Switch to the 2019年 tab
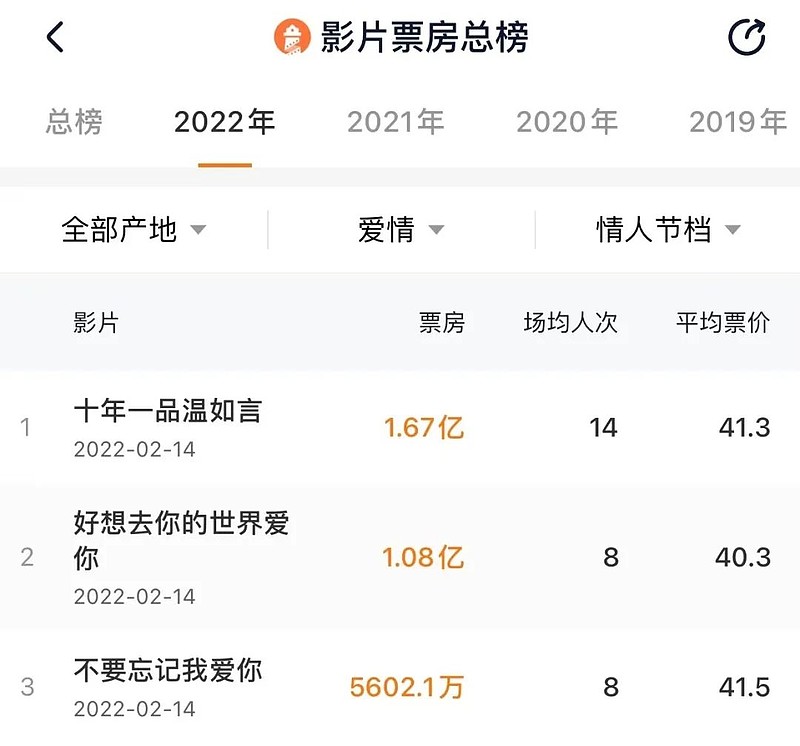The width and height of the screenshot is (800, 746). pos(737,123)
